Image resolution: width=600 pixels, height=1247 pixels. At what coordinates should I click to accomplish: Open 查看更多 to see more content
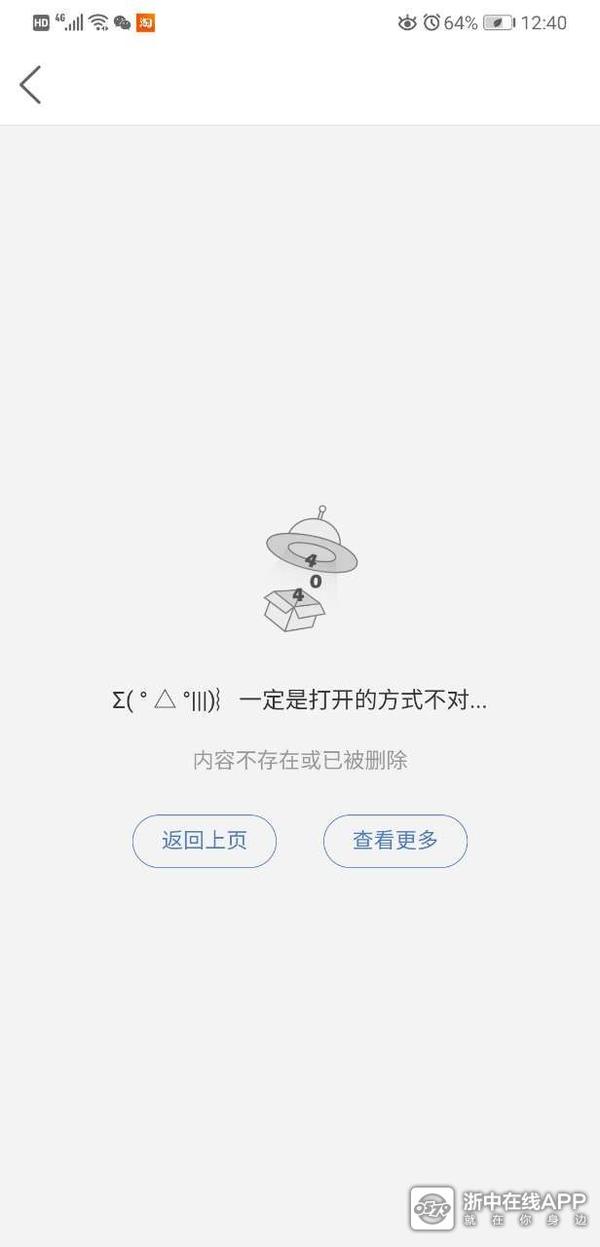click(395, 840)
